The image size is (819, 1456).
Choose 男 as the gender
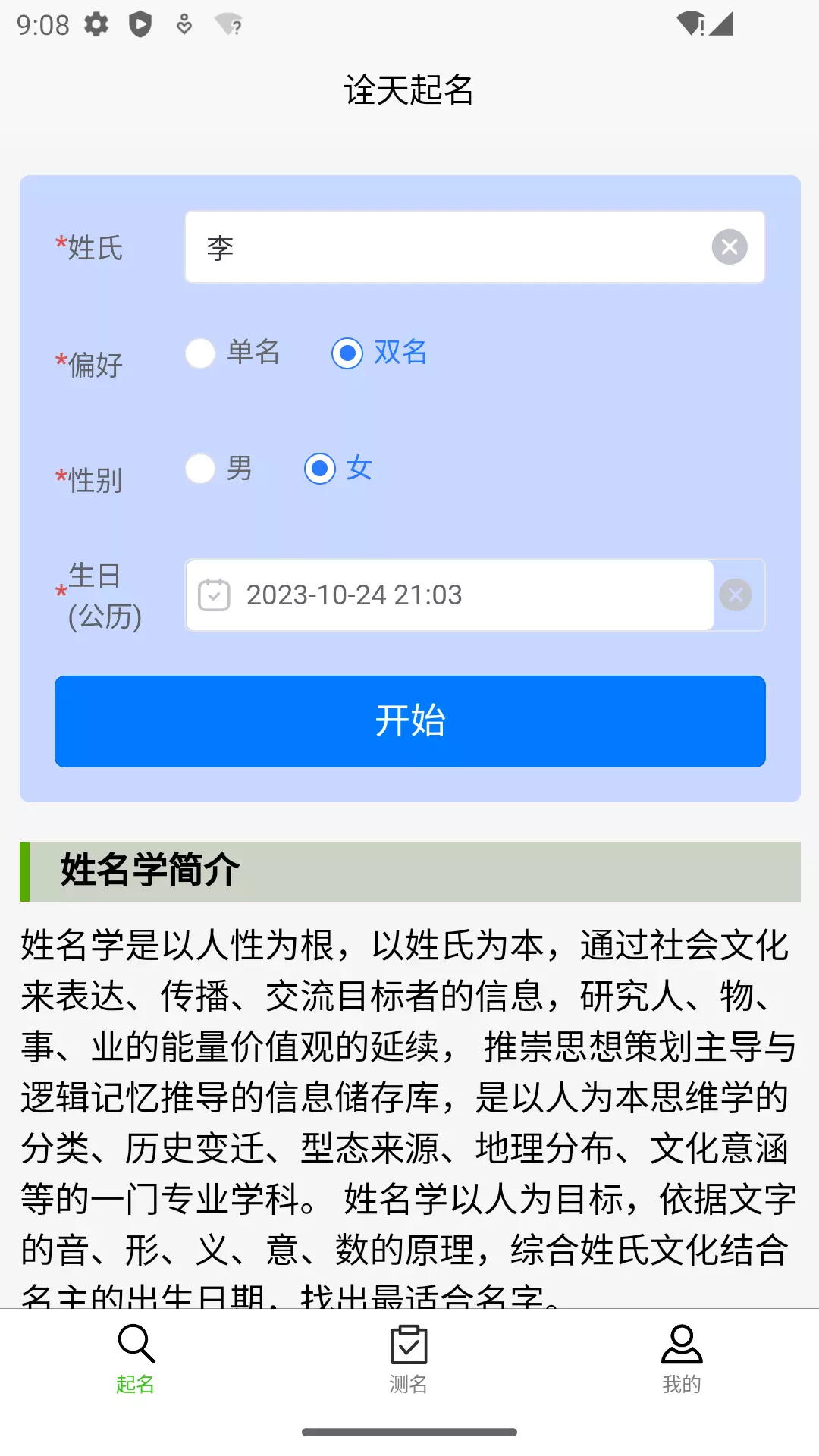point(219,469)
